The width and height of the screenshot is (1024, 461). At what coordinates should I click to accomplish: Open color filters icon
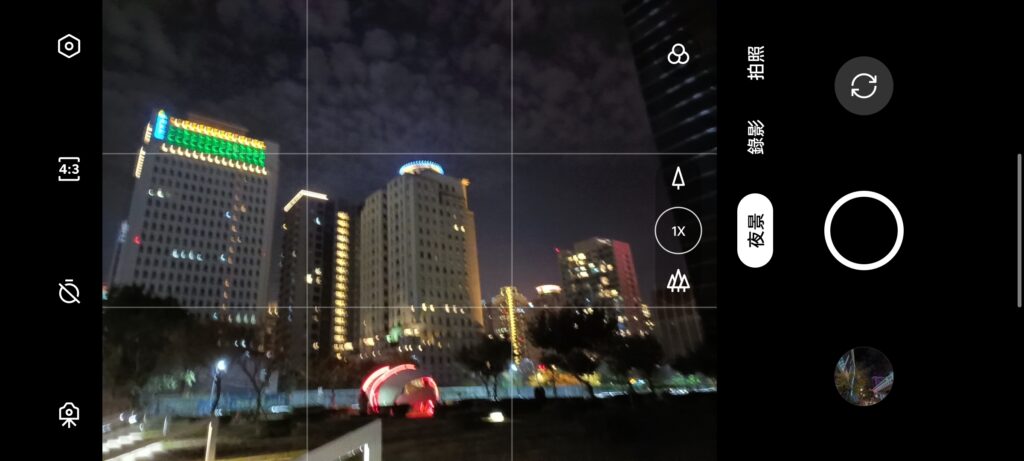click(678, 54)
